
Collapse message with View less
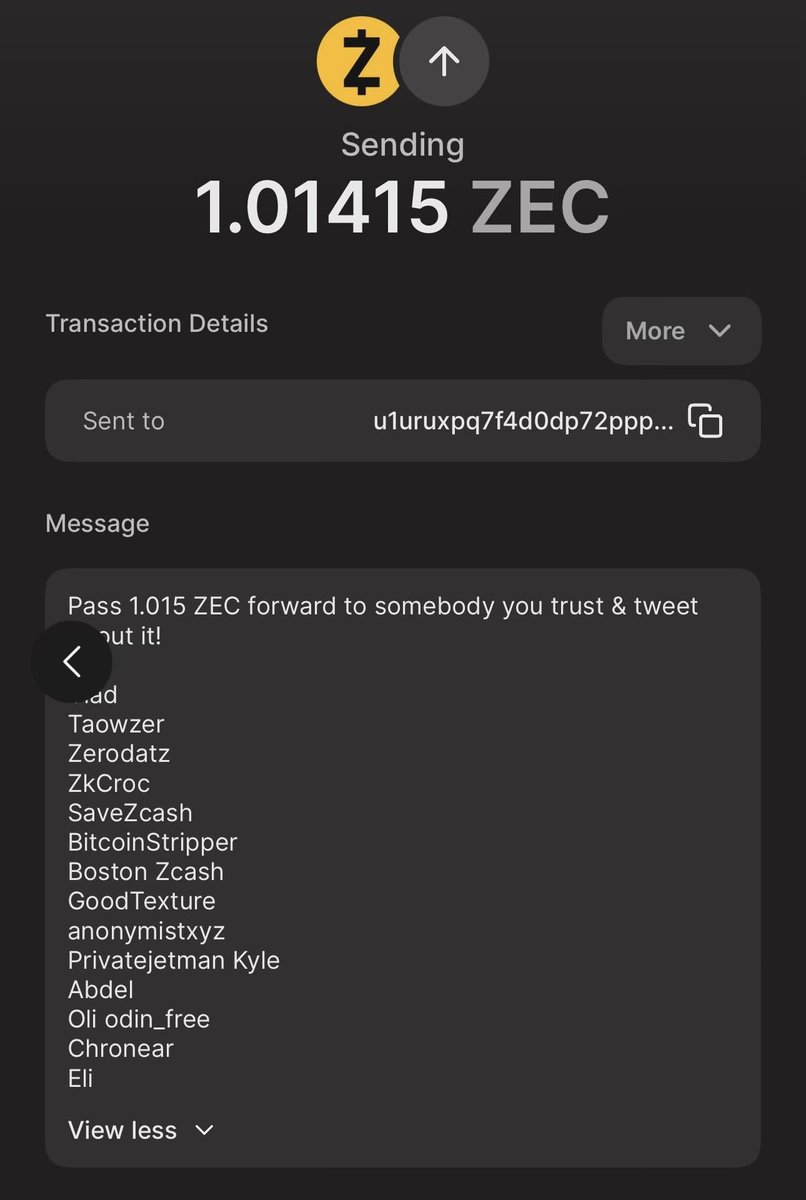coord(140,1130)
